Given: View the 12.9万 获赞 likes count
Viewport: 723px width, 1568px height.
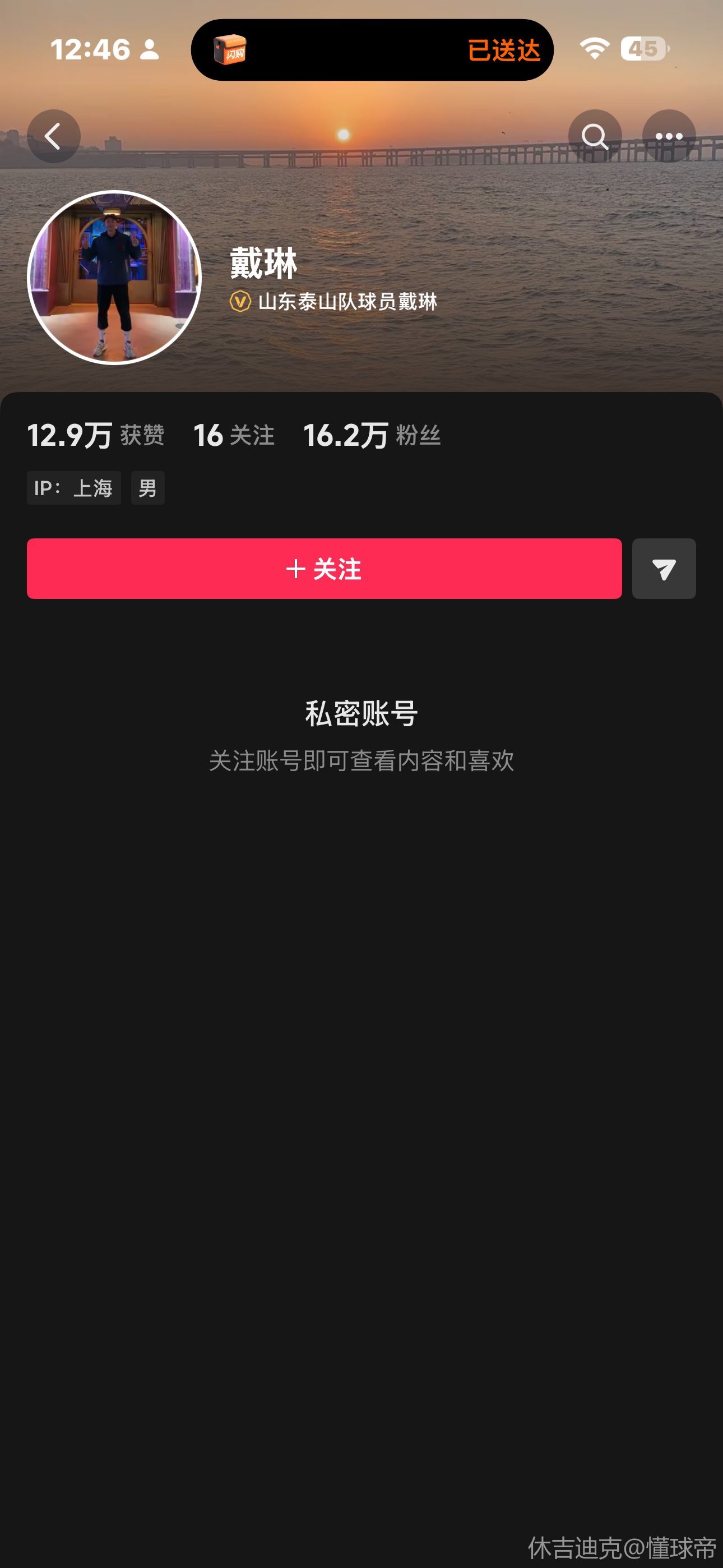Looking at the screenshot, I should (95, 435).
